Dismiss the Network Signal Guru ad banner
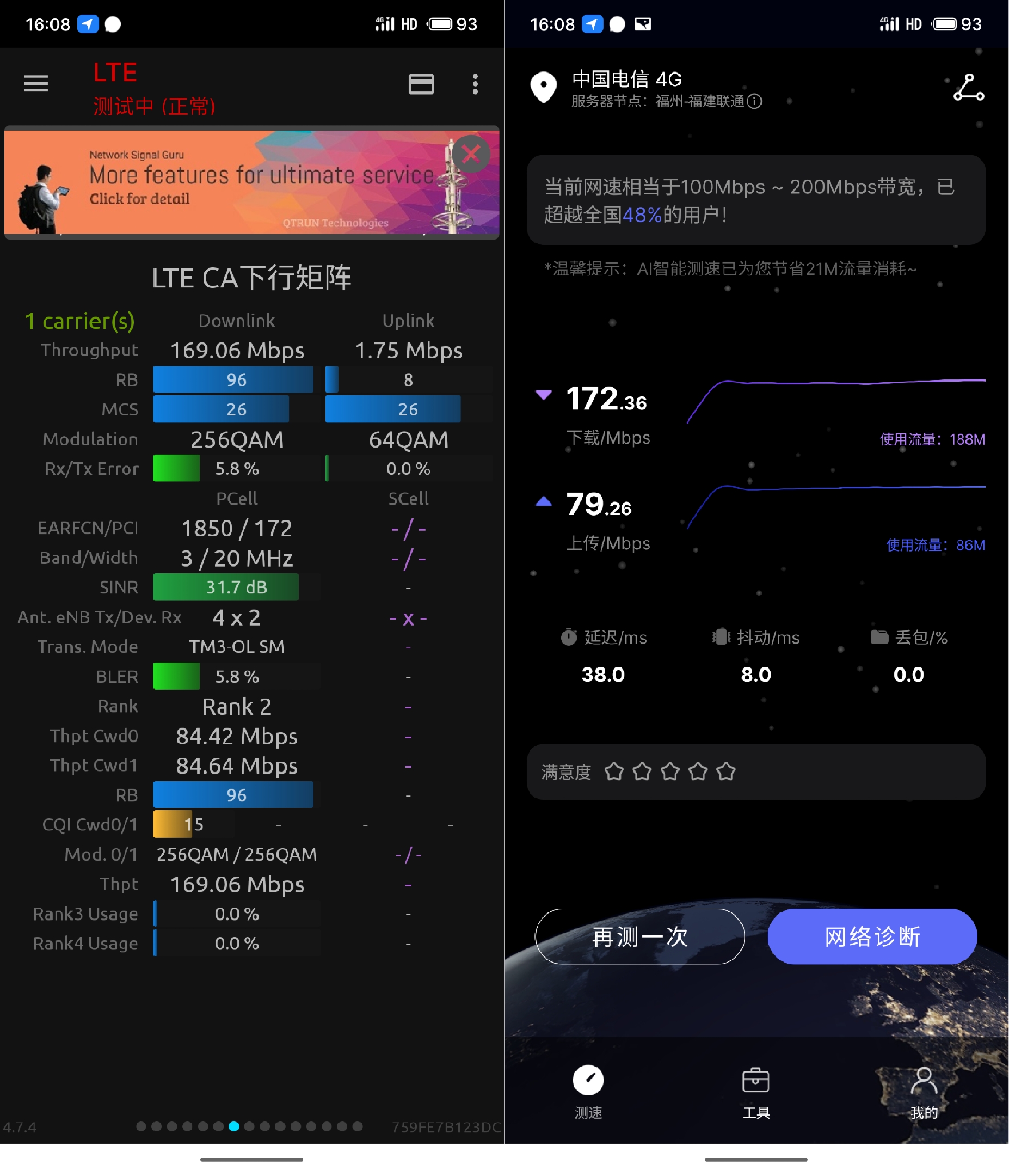This screenshot has width=1009, height=1176. (x=470, y=153)
